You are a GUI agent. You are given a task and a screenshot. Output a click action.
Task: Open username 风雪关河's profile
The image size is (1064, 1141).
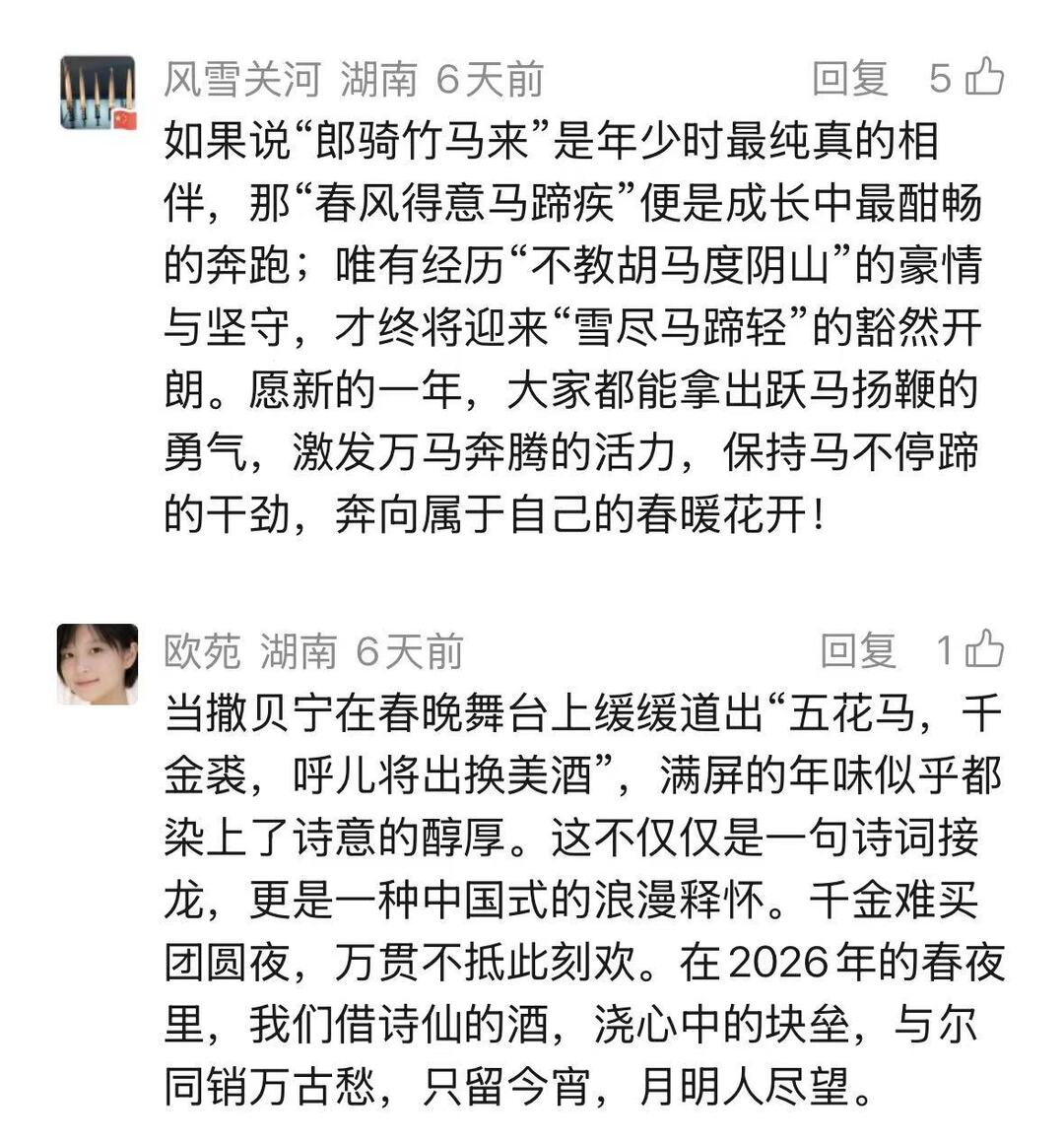tap(242, 79)
